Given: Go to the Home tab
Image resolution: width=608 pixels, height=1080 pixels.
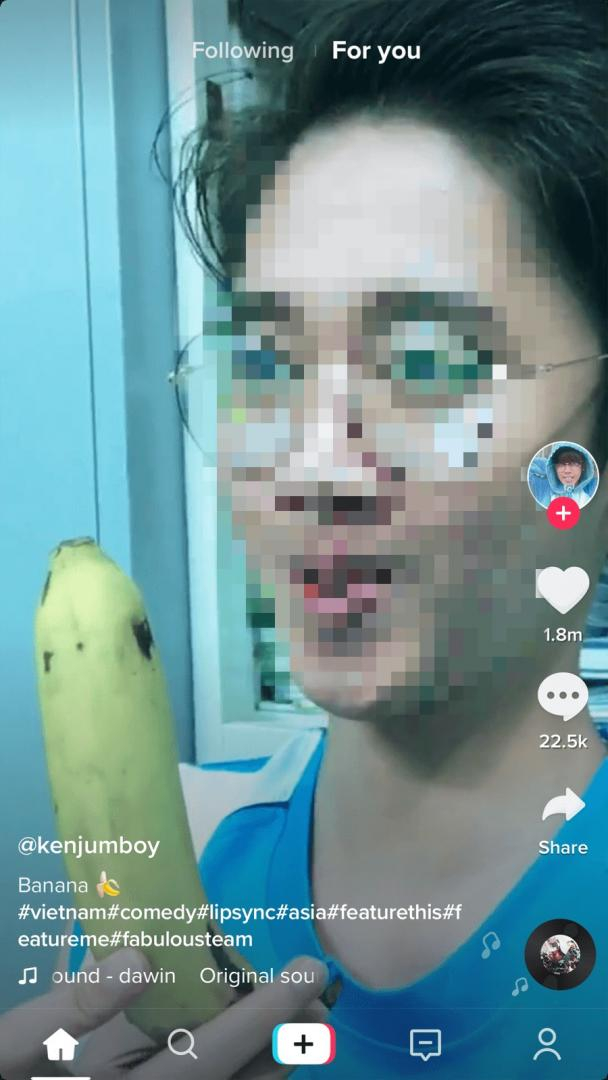Looking at the screenshot, I should point(60,1045).
